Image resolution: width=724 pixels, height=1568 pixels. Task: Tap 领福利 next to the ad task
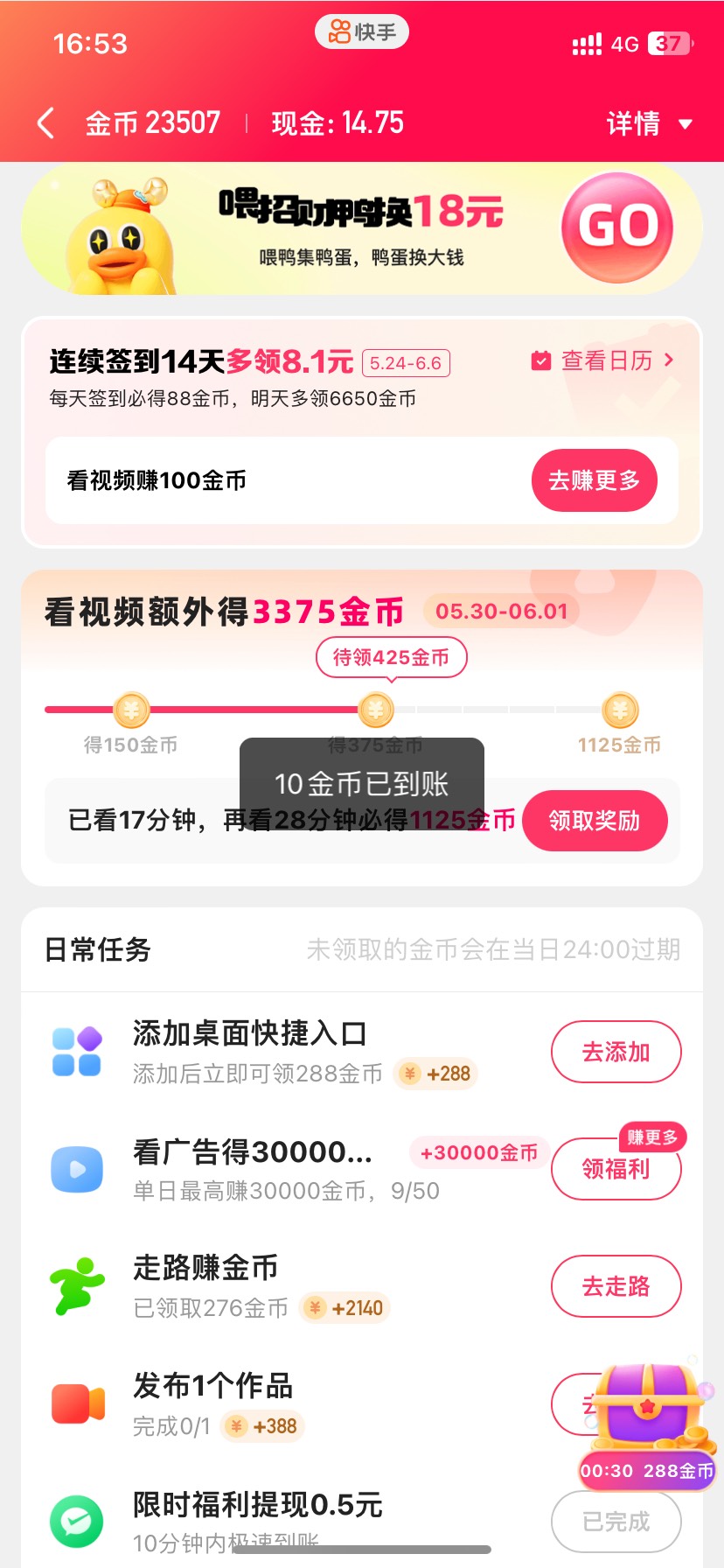616,1169
